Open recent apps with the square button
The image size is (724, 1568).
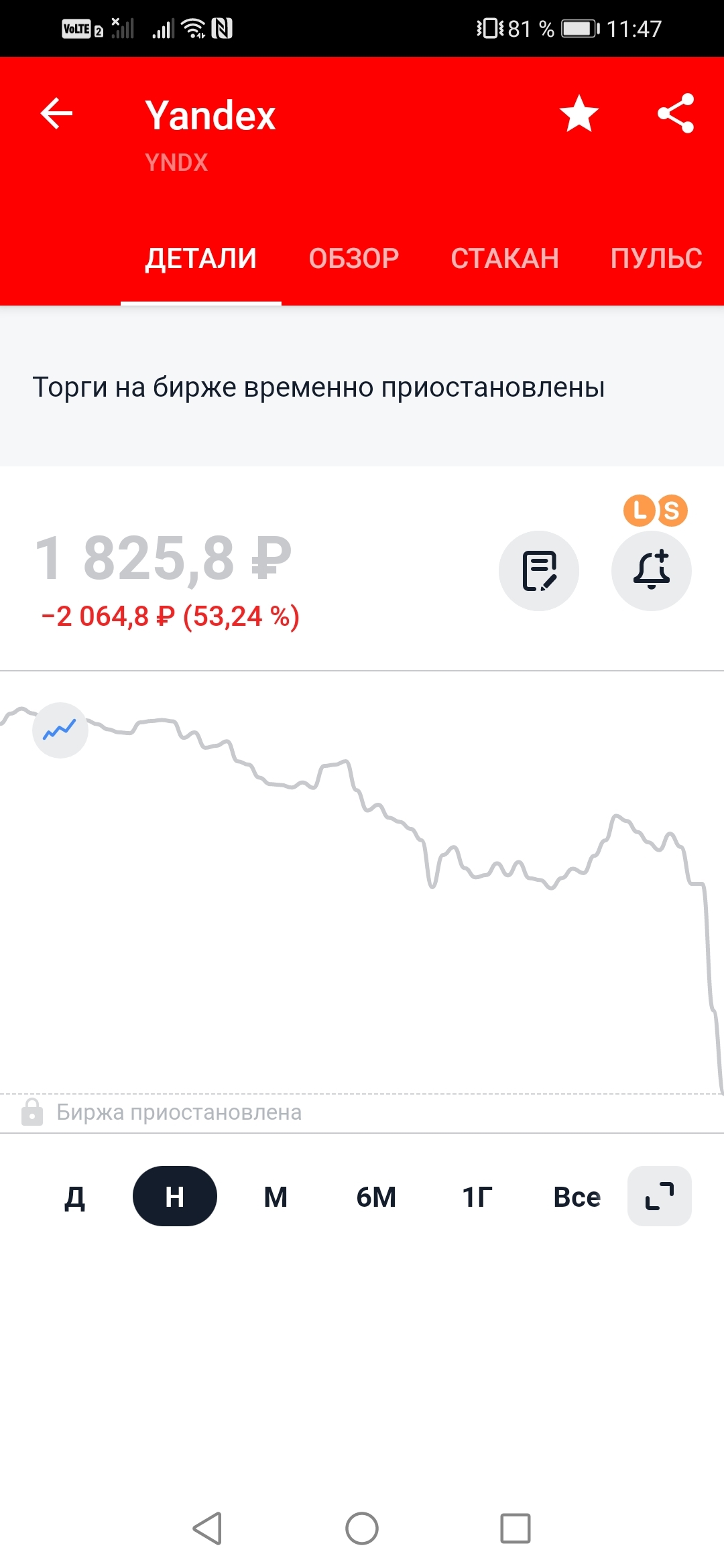(516, 1528)
